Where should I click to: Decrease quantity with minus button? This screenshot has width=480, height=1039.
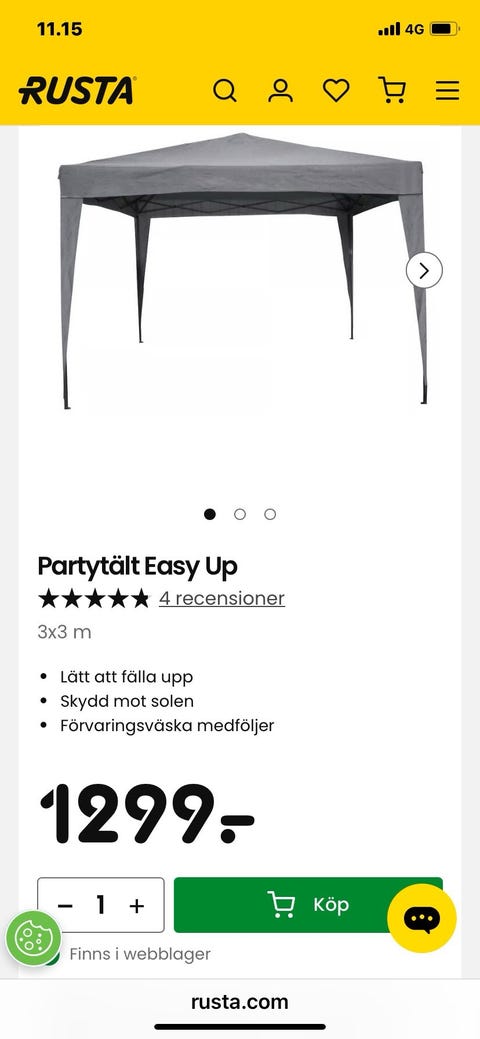click(x=65, y=905)
